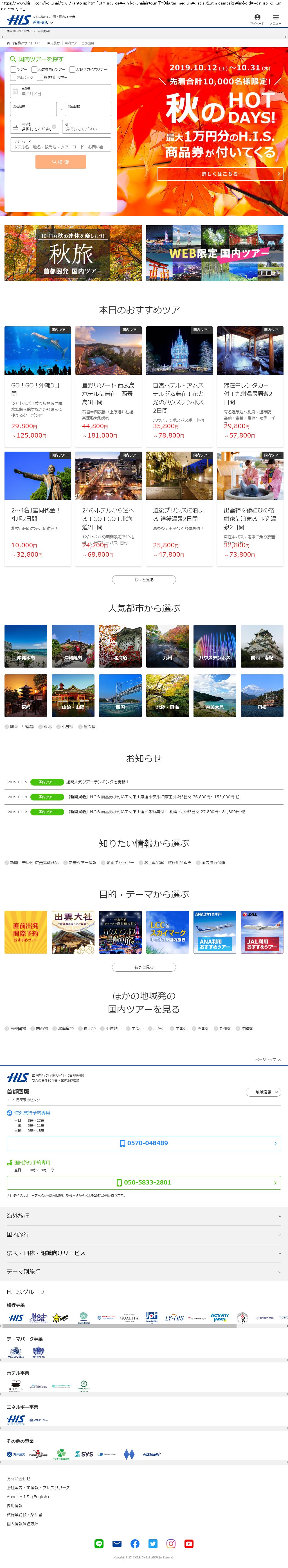
Task: Check the JALパック option
Action: [13, 78]
